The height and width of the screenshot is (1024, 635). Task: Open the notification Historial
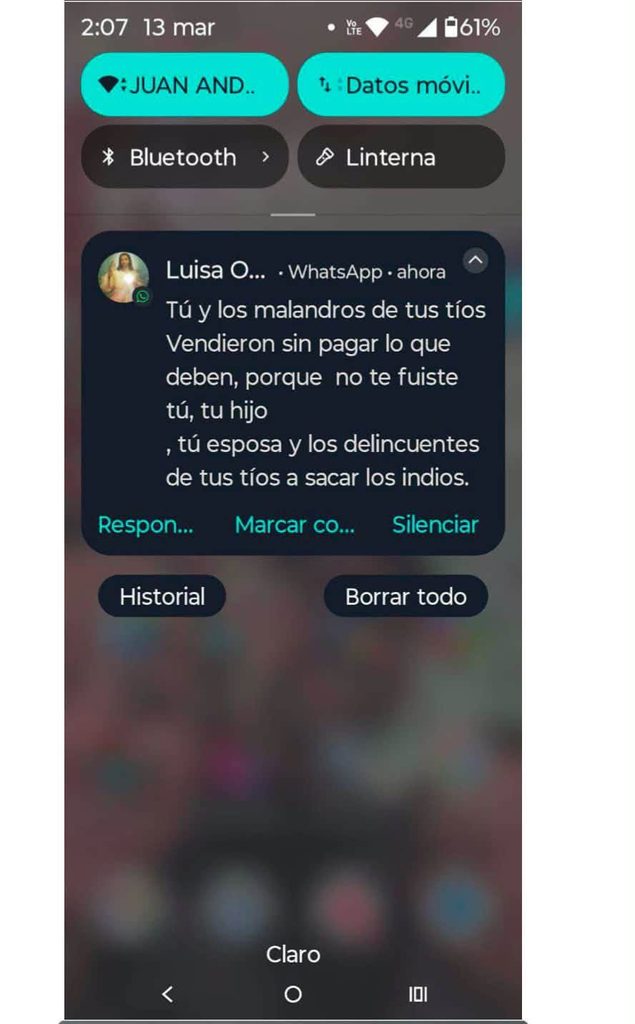click(162, 596)
